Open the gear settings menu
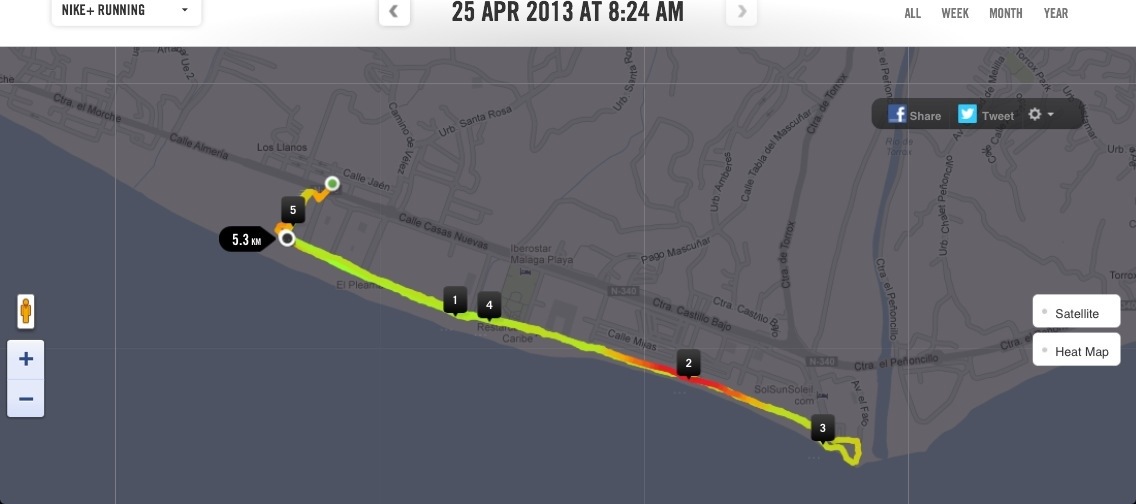Viewport: 1136px width, 504px height. click(x=1040, y=115)
